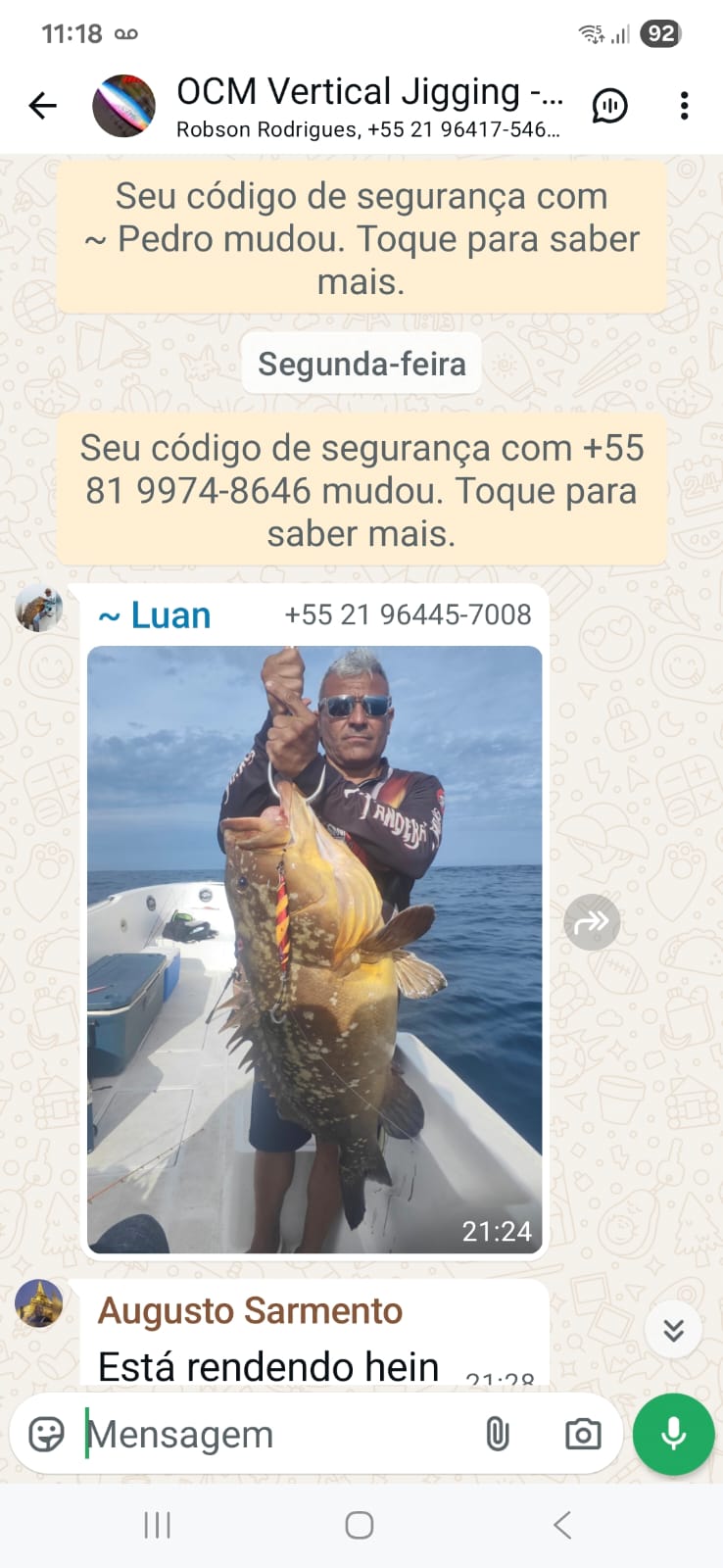723x1568 pixels.
Task: Open security notice for +55 81 9974-8646
Action: (361, 490)
